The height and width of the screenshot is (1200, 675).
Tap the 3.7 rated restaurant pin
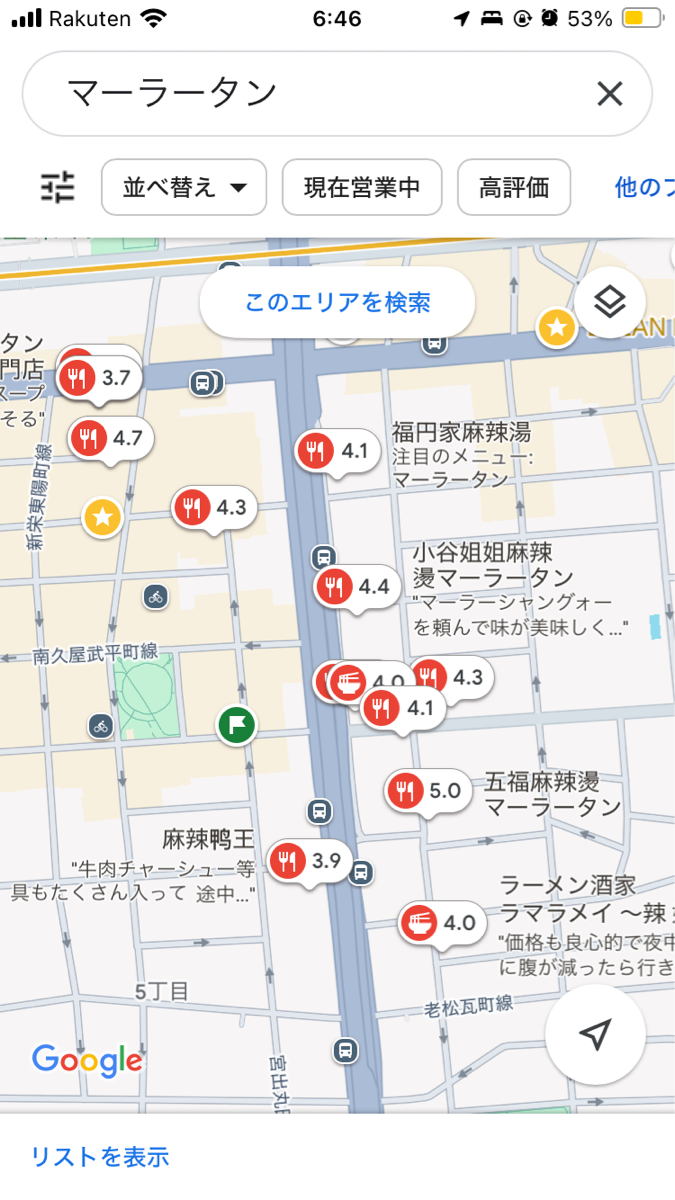click(x=100, y=378)
